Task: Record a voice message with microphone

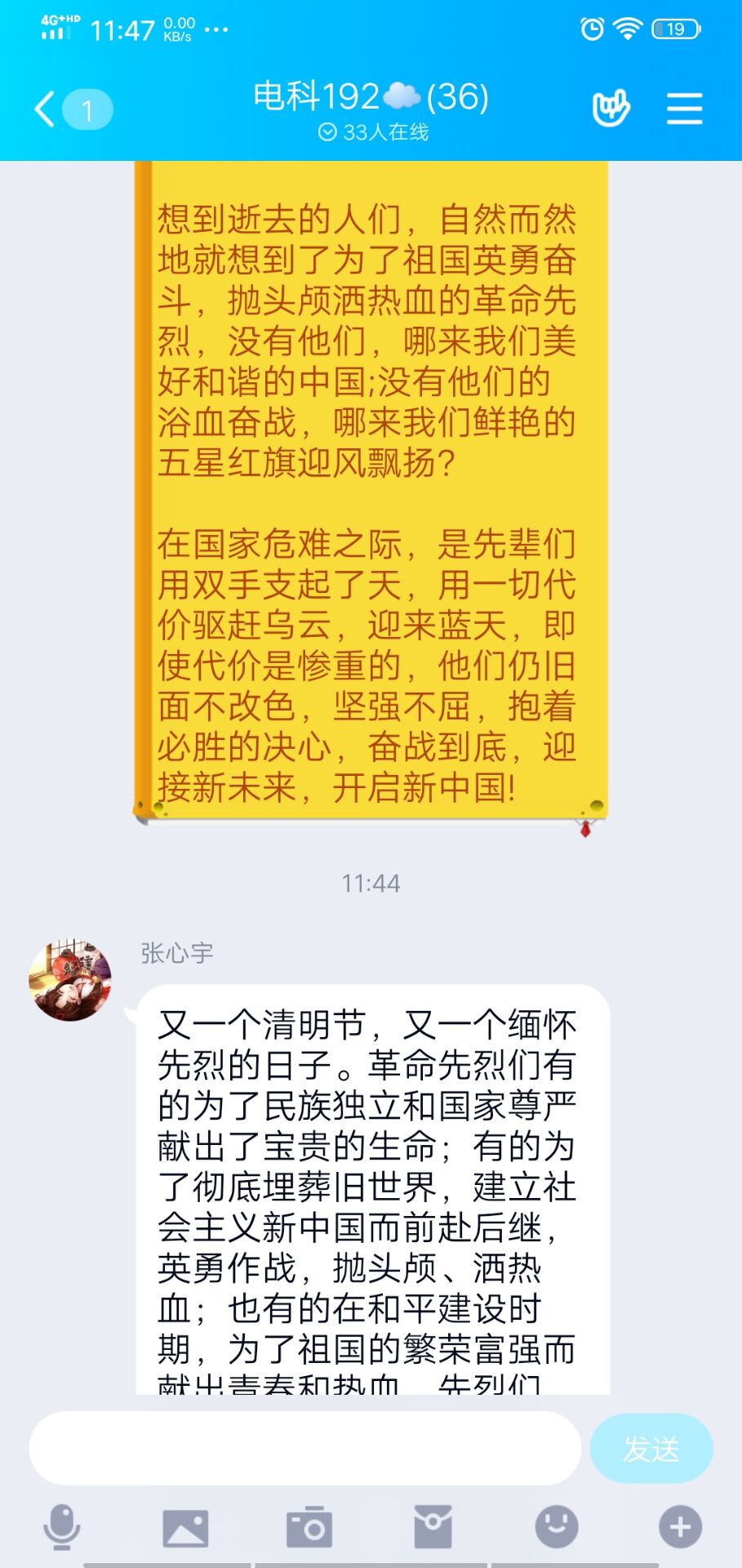Action: pyautogui.click(x=62, y=1526)
